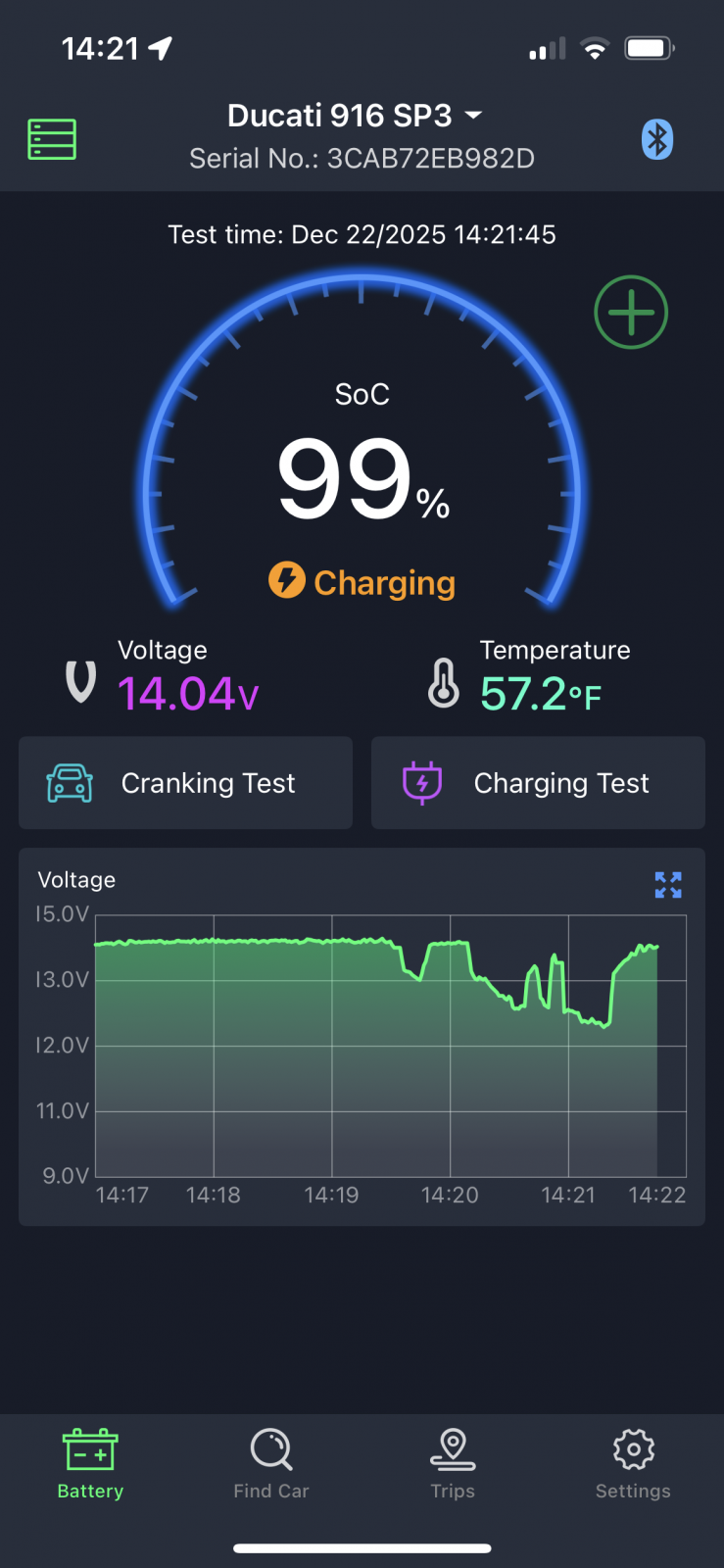Open the Trips tab
Viewport: 724px width, 1568px height.
[x=453, y=1464]
